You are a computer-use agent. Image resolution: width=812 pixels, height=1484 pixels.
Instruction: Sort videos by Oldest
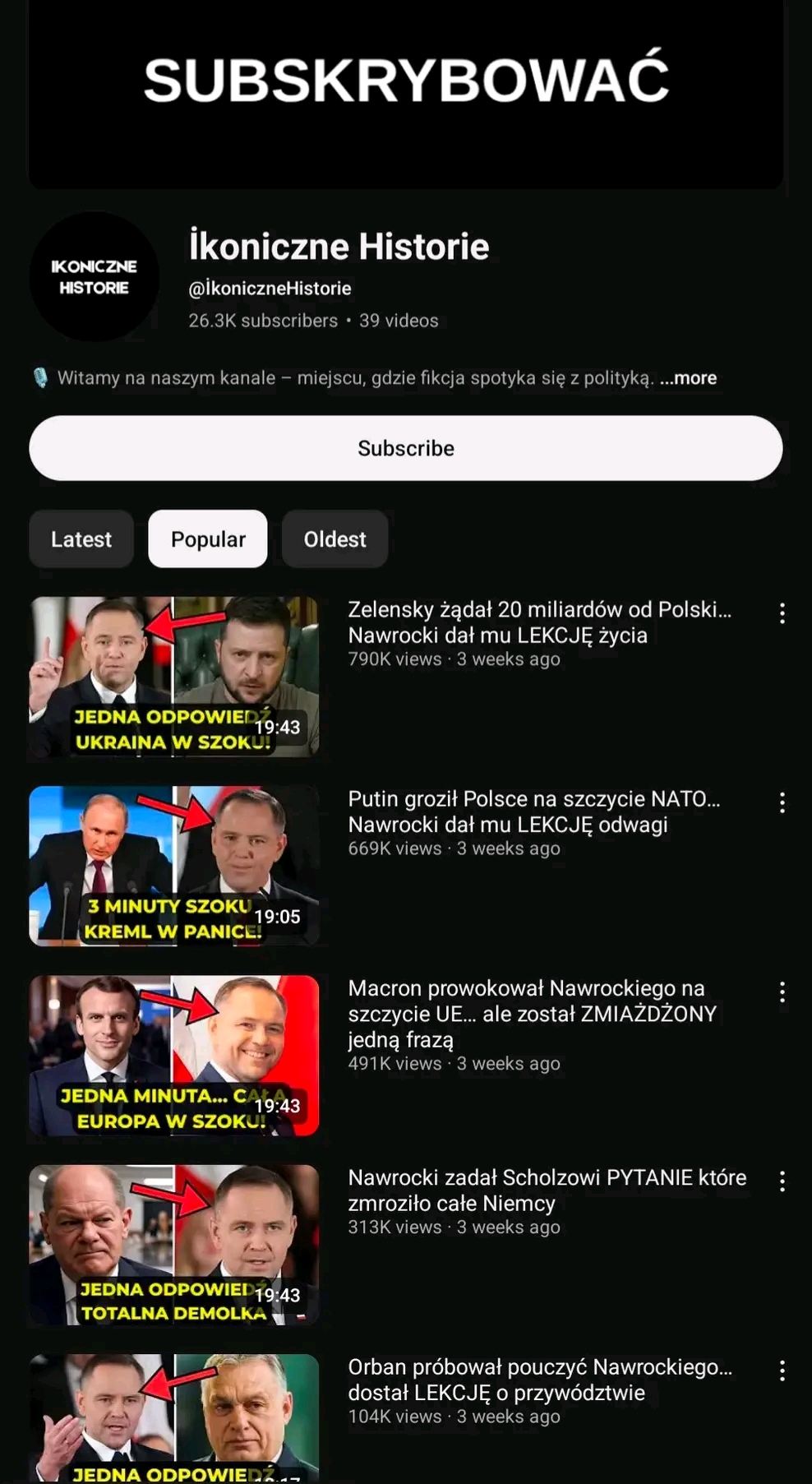click(x=334, y=539)
